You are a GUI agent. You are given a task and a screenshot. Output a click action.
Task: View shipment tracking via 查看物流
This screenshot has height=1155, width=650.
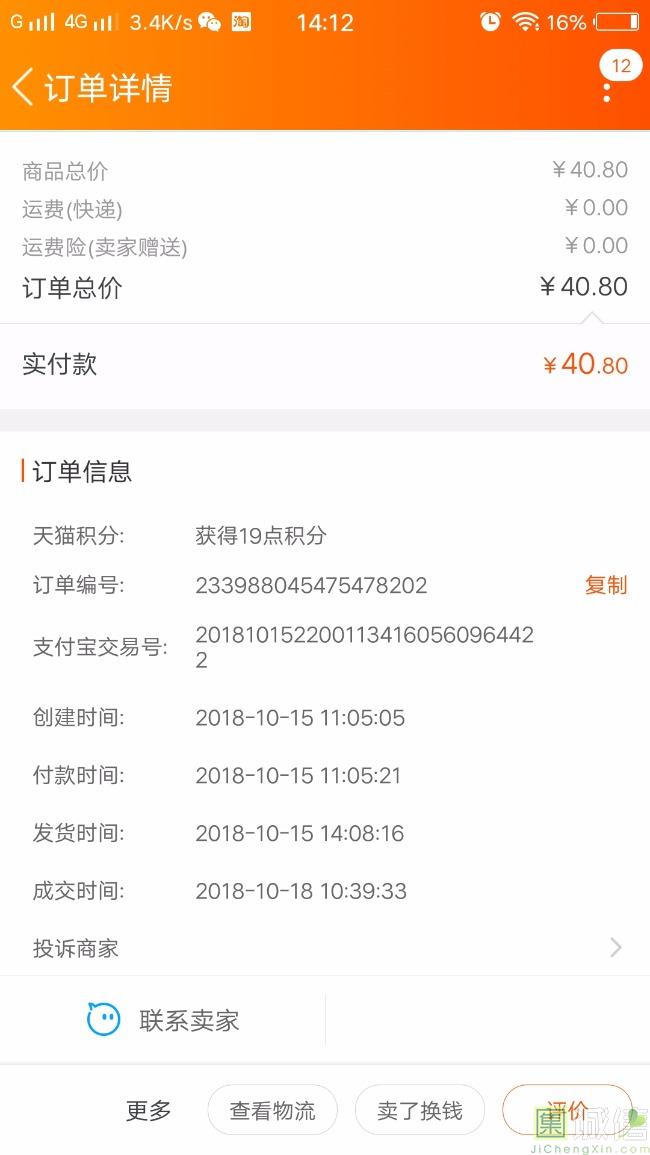(x=272, y=1110)
